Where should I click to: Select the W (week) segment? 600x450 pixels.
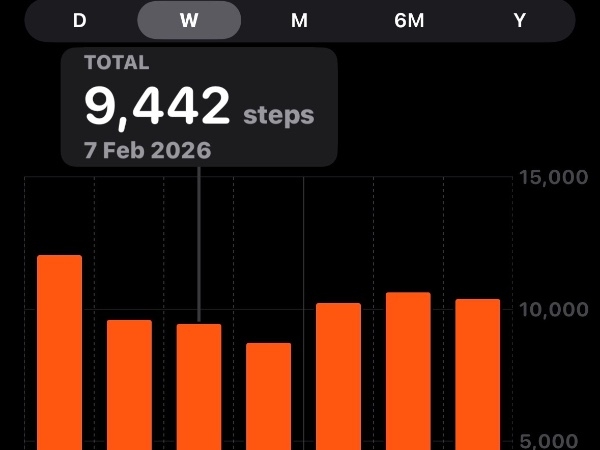pos(189,20)
